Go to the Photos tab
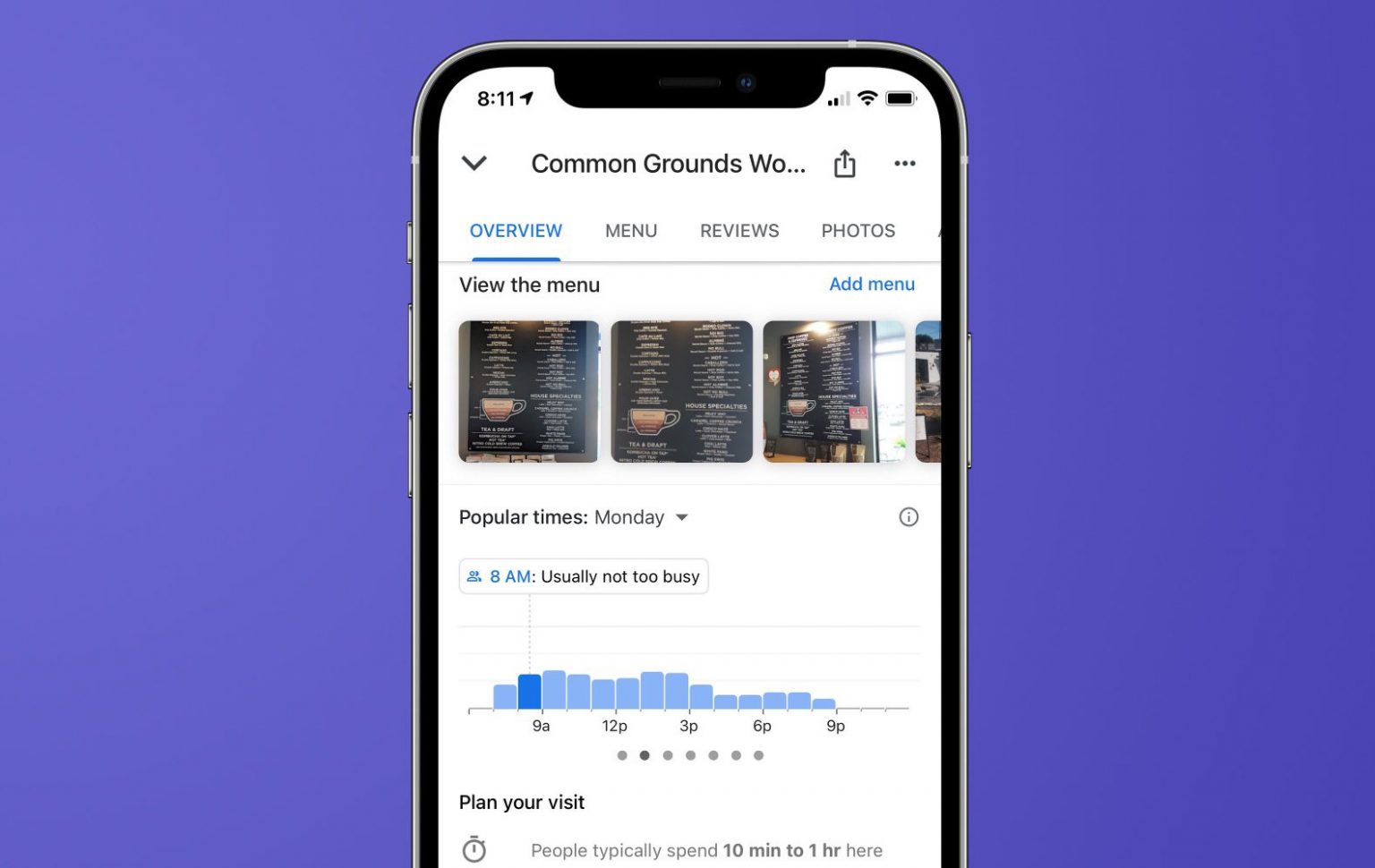Screen dimensions: 1375x868 (858, 231)
